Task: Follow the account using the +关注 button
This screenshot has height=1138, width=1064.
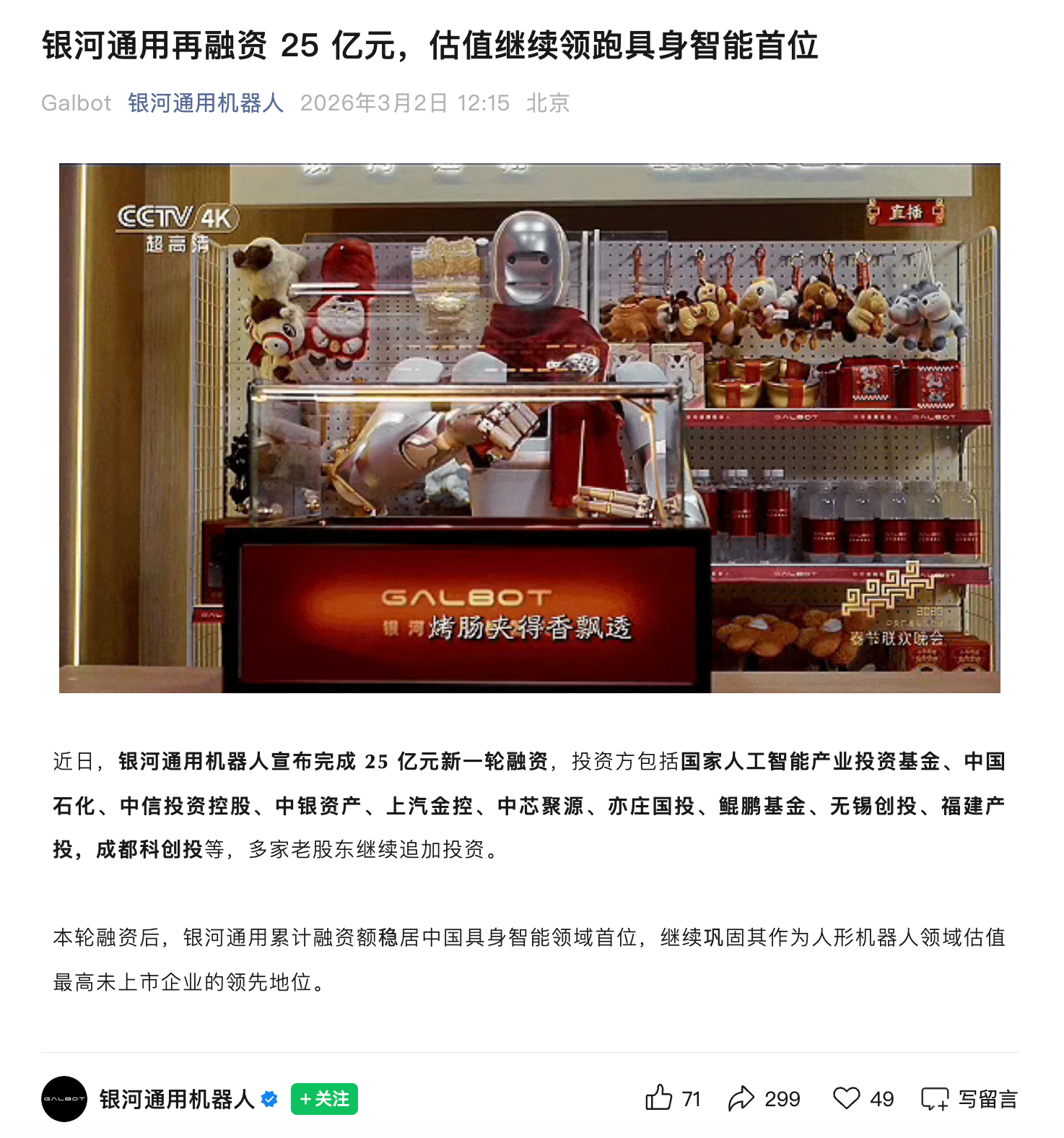Action: [324, 1098]
